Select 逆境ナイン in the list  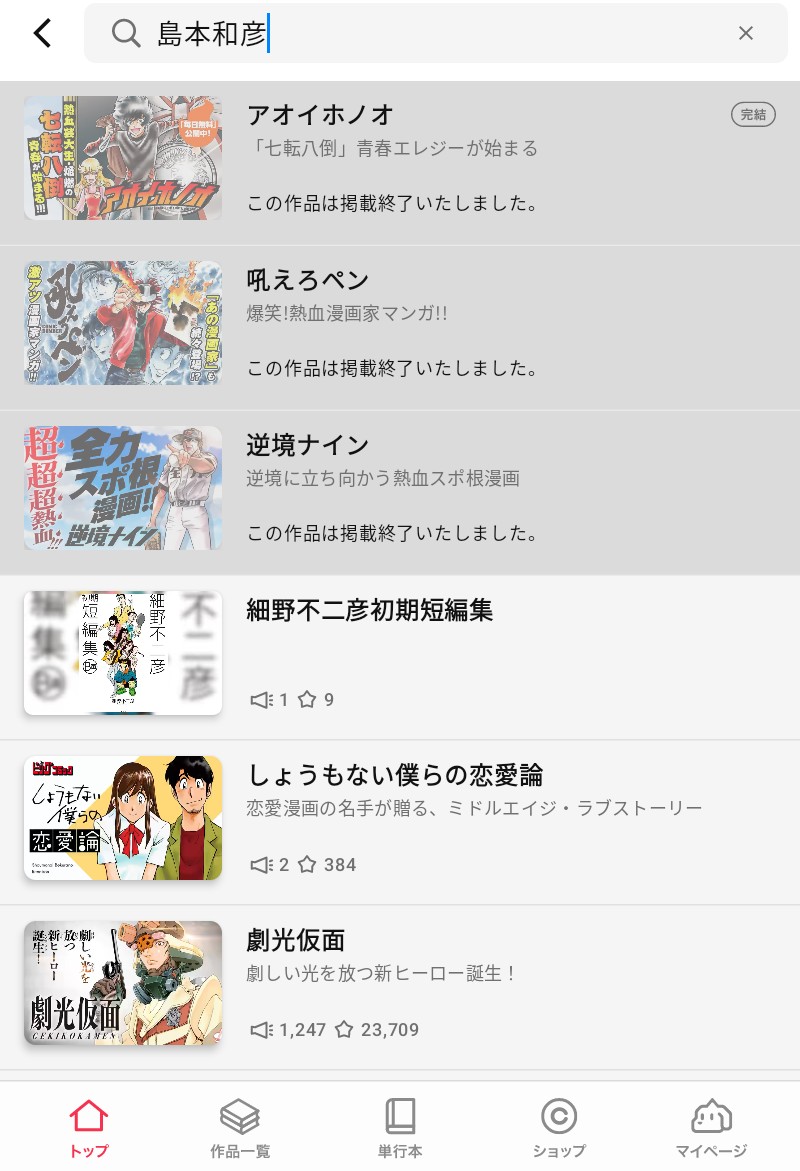point(400,488)
